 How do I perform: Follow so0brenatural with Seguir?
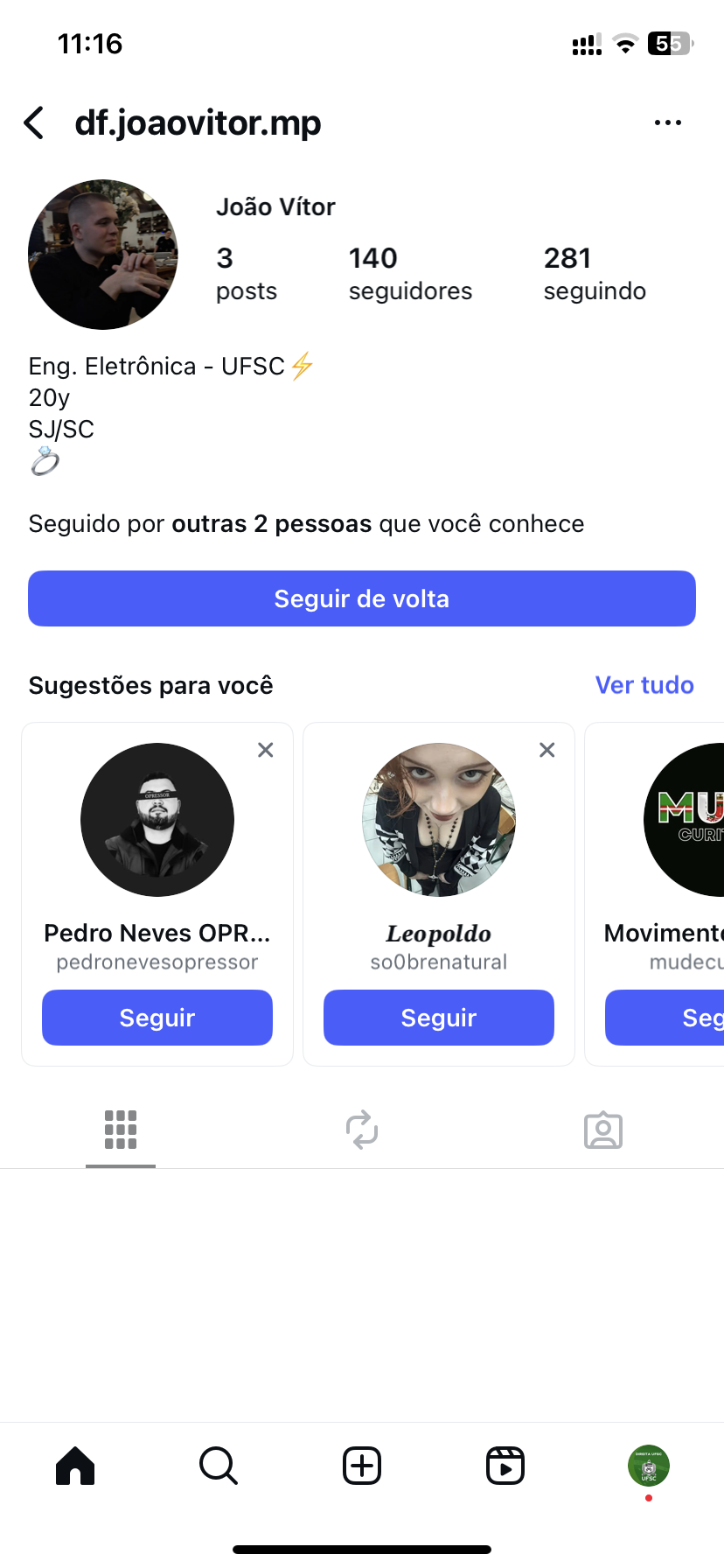click(439, 1018)
